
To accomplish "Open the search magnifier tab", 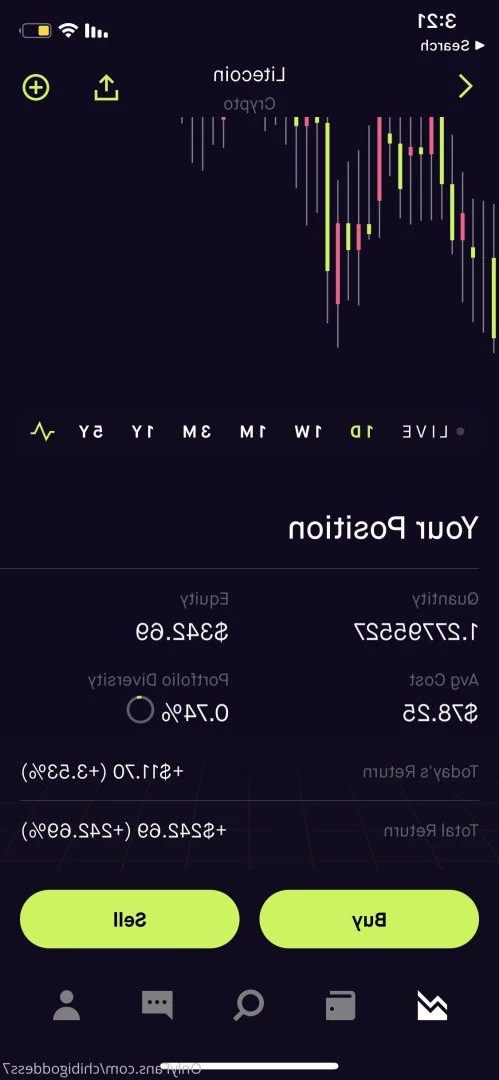I will [249, 1006].
